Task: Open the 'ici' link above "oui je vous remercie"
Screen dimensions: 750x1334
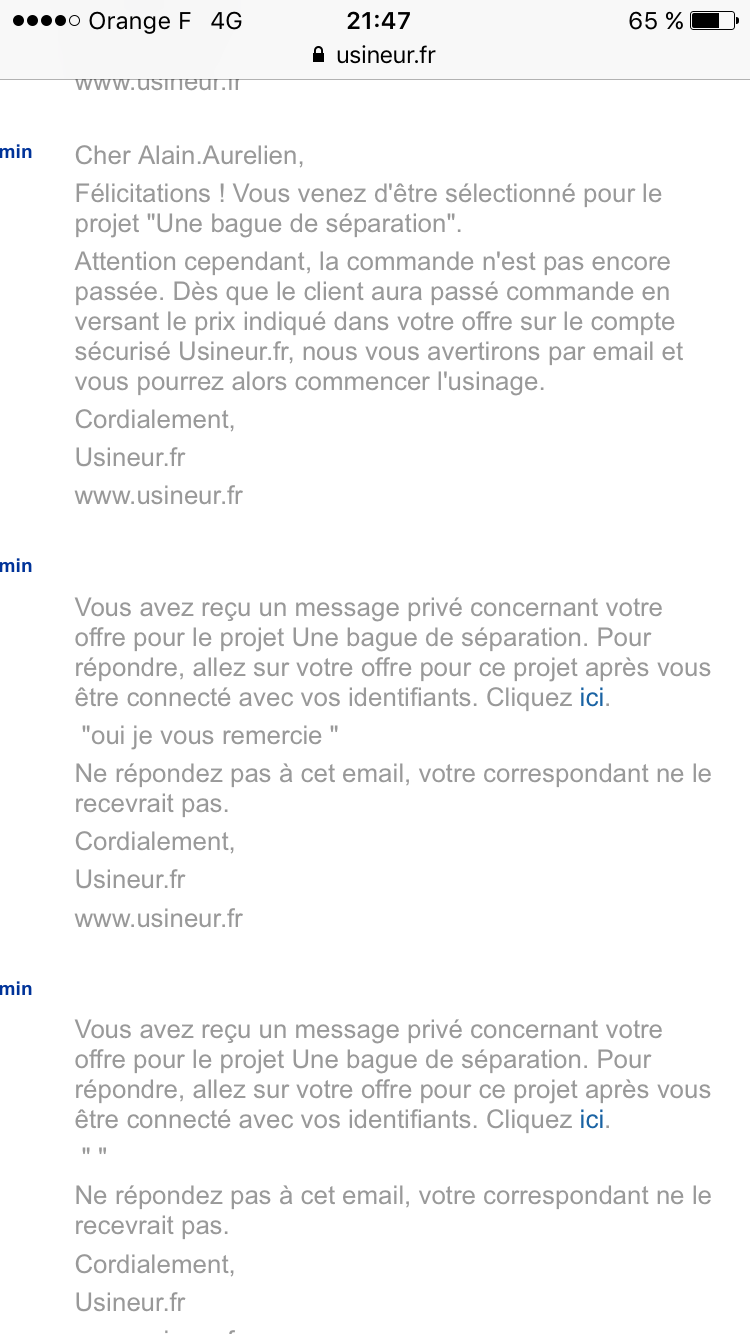Action: 592,698
